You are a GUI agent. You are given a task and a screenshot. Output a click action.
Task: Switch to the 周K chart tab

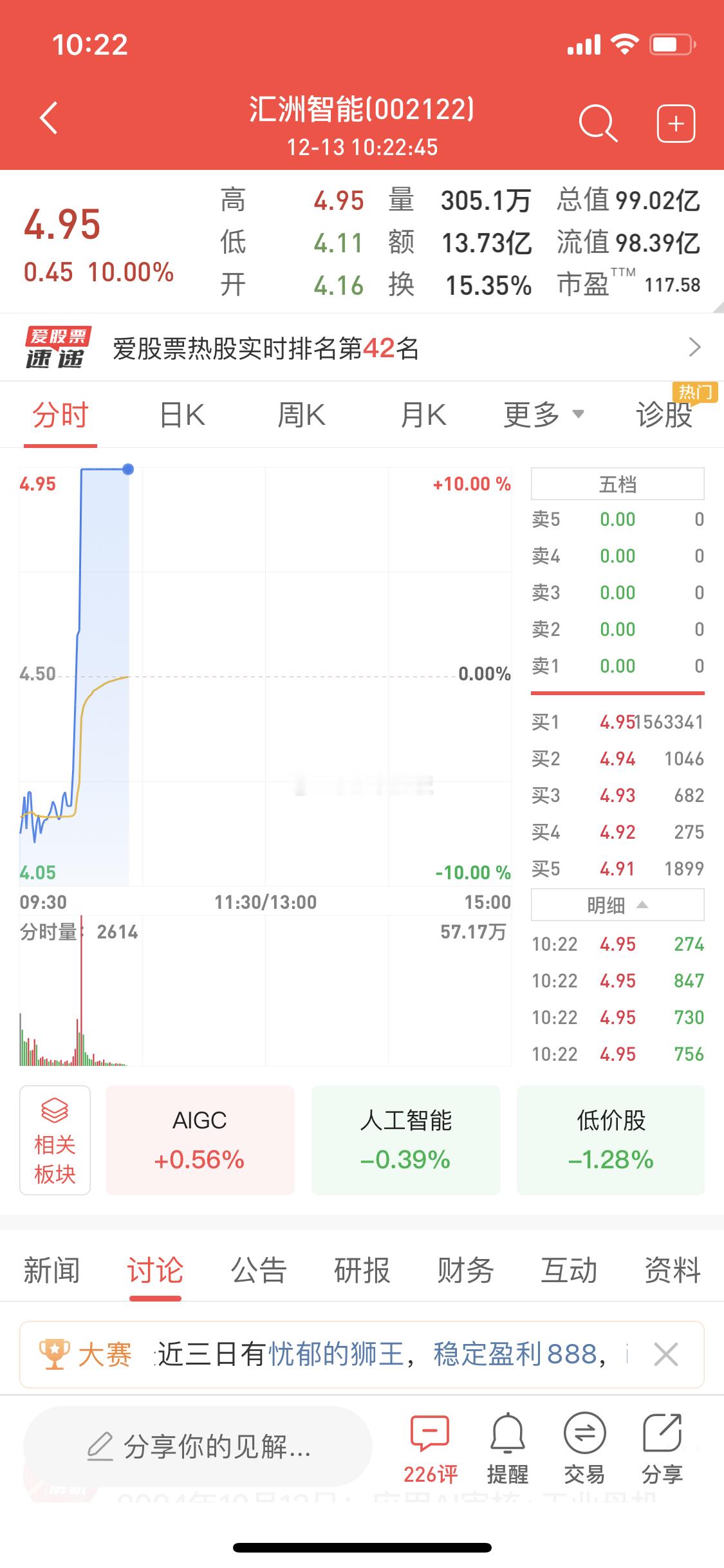point(301,415)
